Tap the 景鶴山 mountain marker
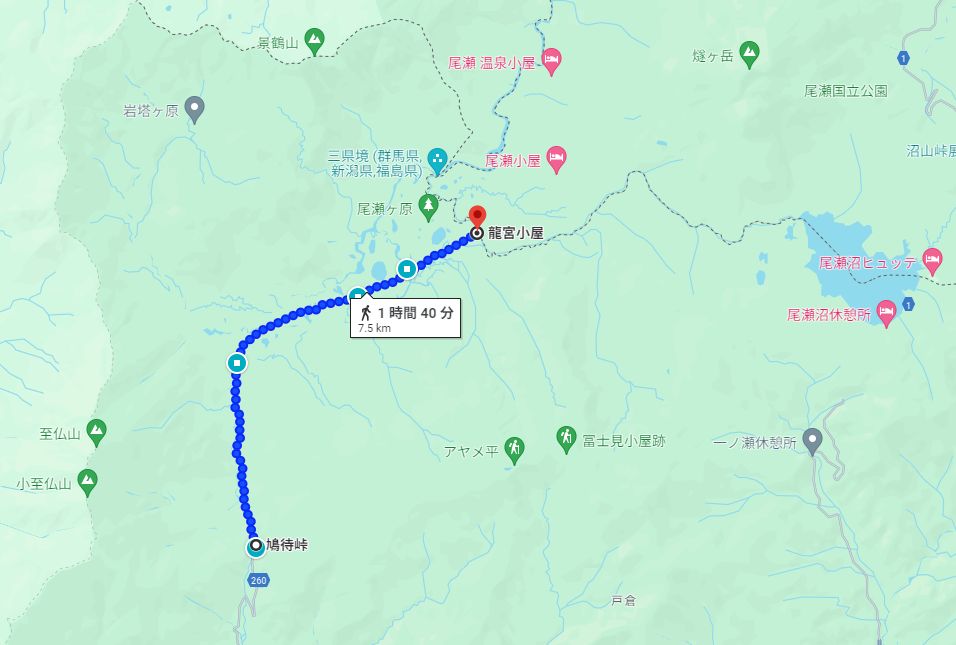Viewport: 956px width, 645px height. (x=314, y=42)
